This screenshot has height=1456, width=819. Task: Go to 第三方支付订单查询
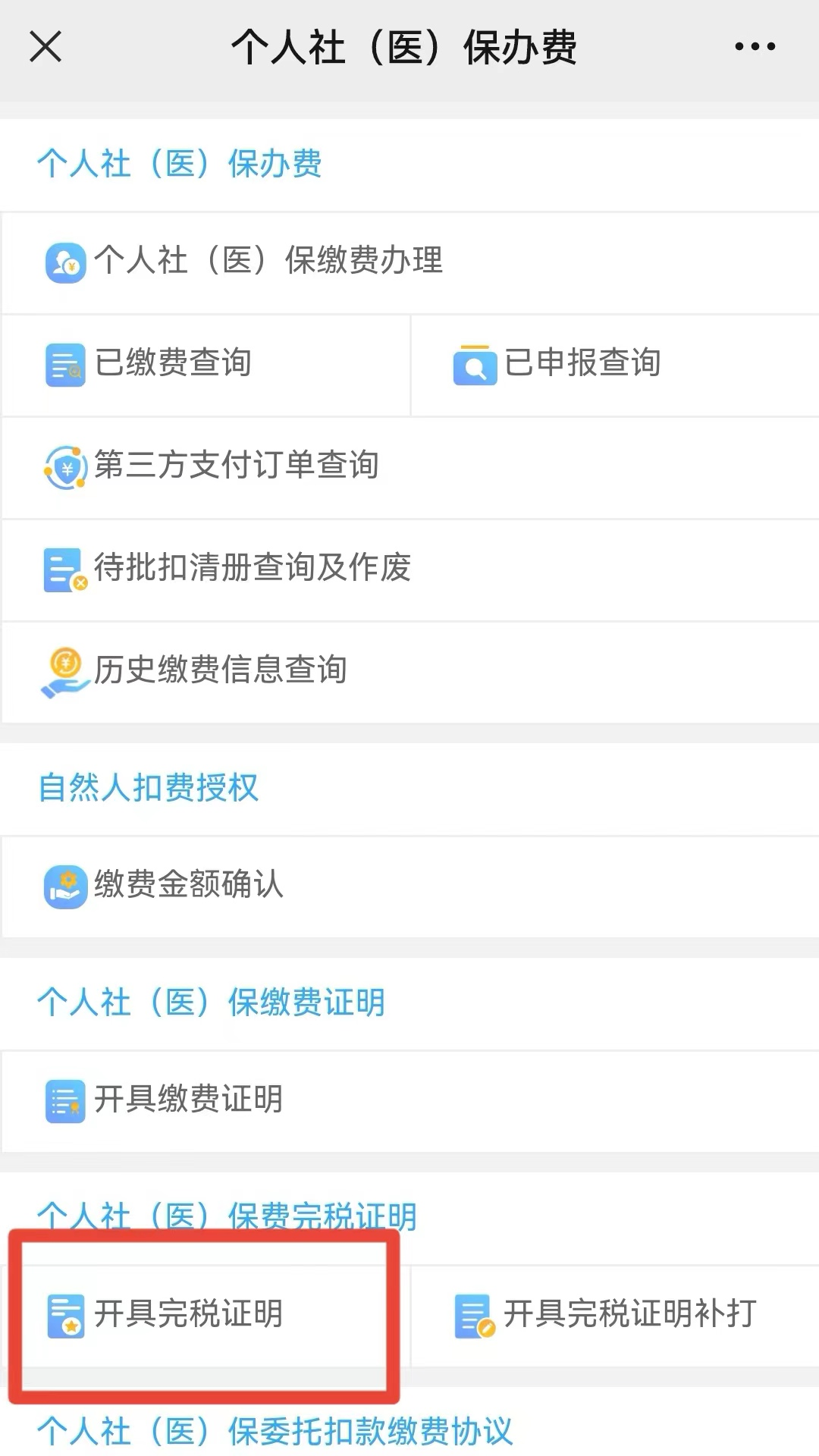235,466
